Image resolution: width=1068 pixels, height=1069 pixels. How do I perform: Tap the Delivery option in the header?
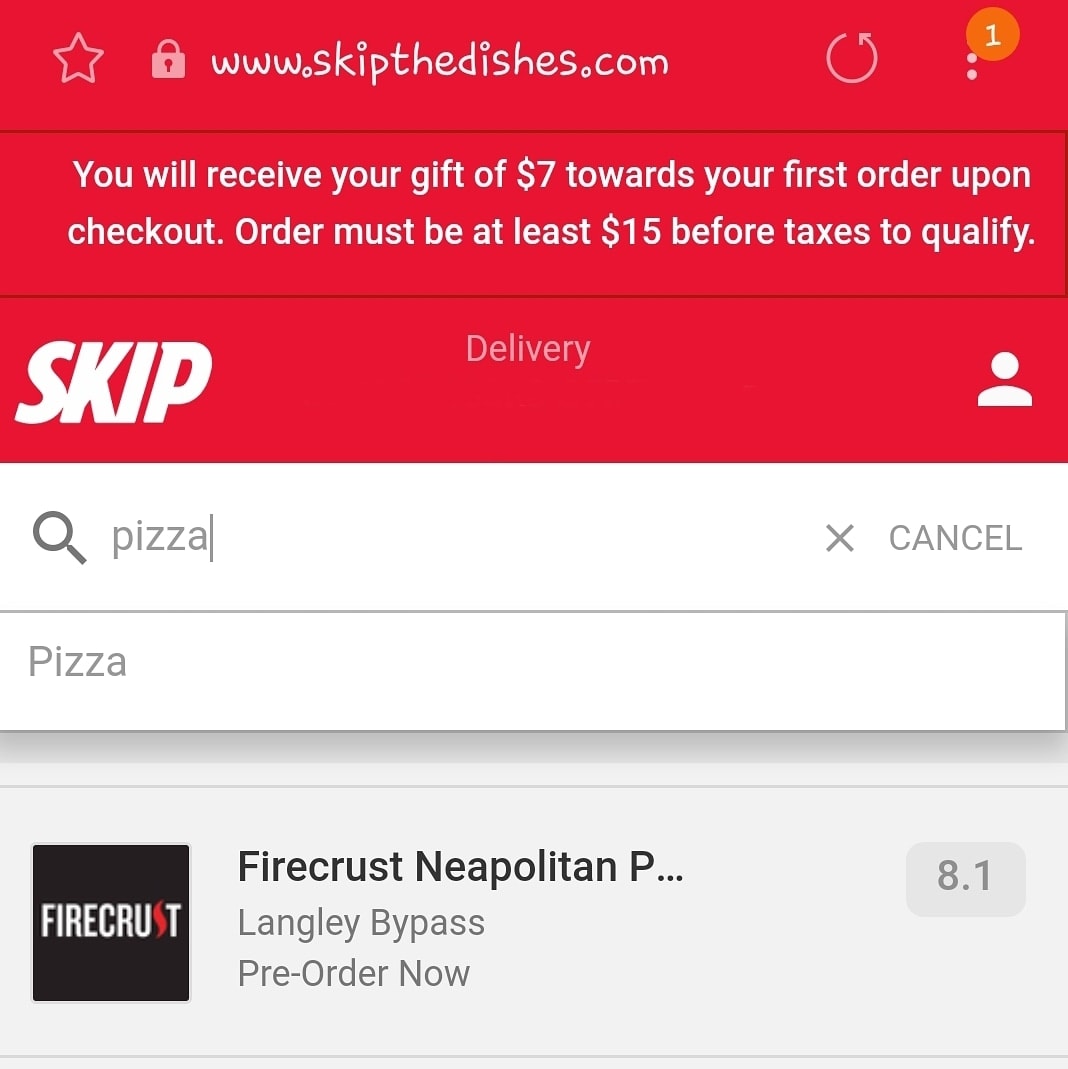pos(528,349)
